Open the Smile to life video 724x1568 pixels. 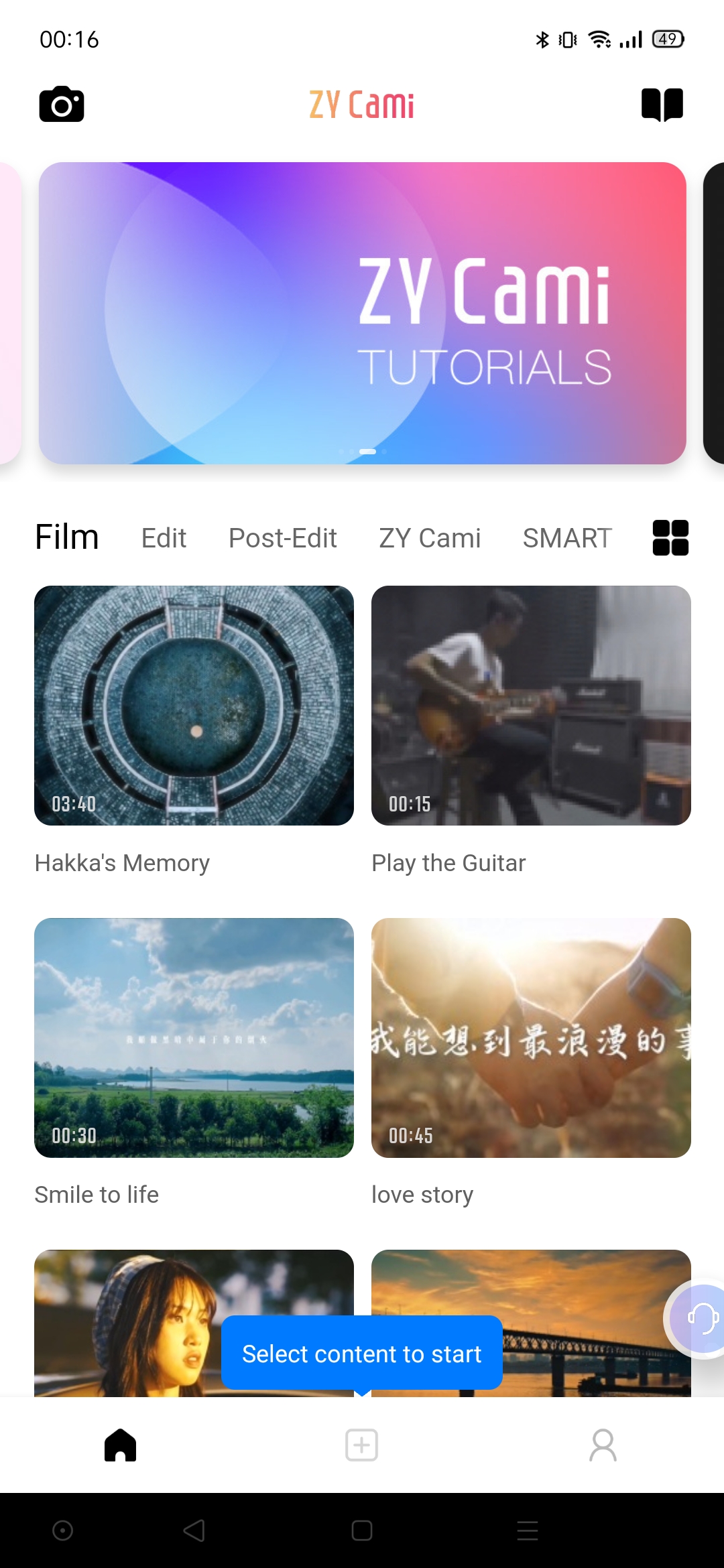[194, 1037]
